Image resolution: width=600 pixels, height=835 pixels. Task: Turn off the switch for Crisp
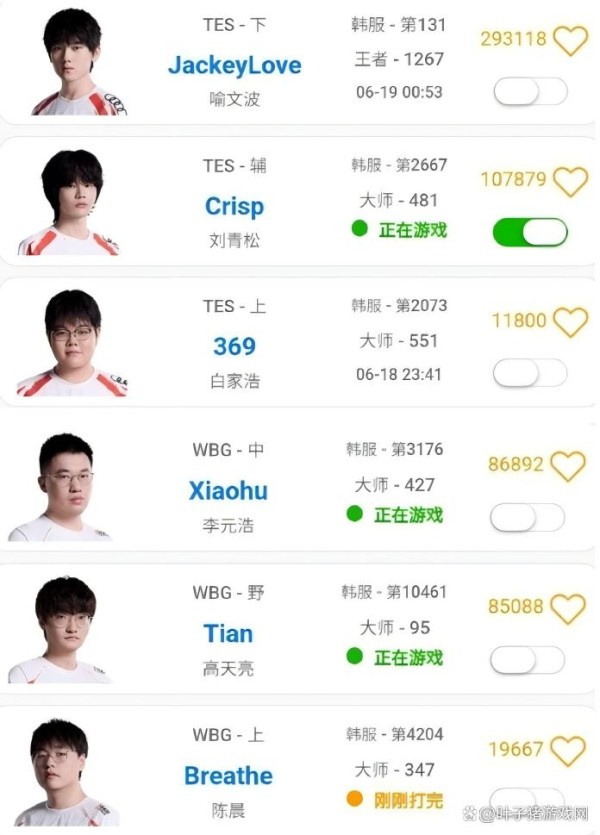coord(530,233)
